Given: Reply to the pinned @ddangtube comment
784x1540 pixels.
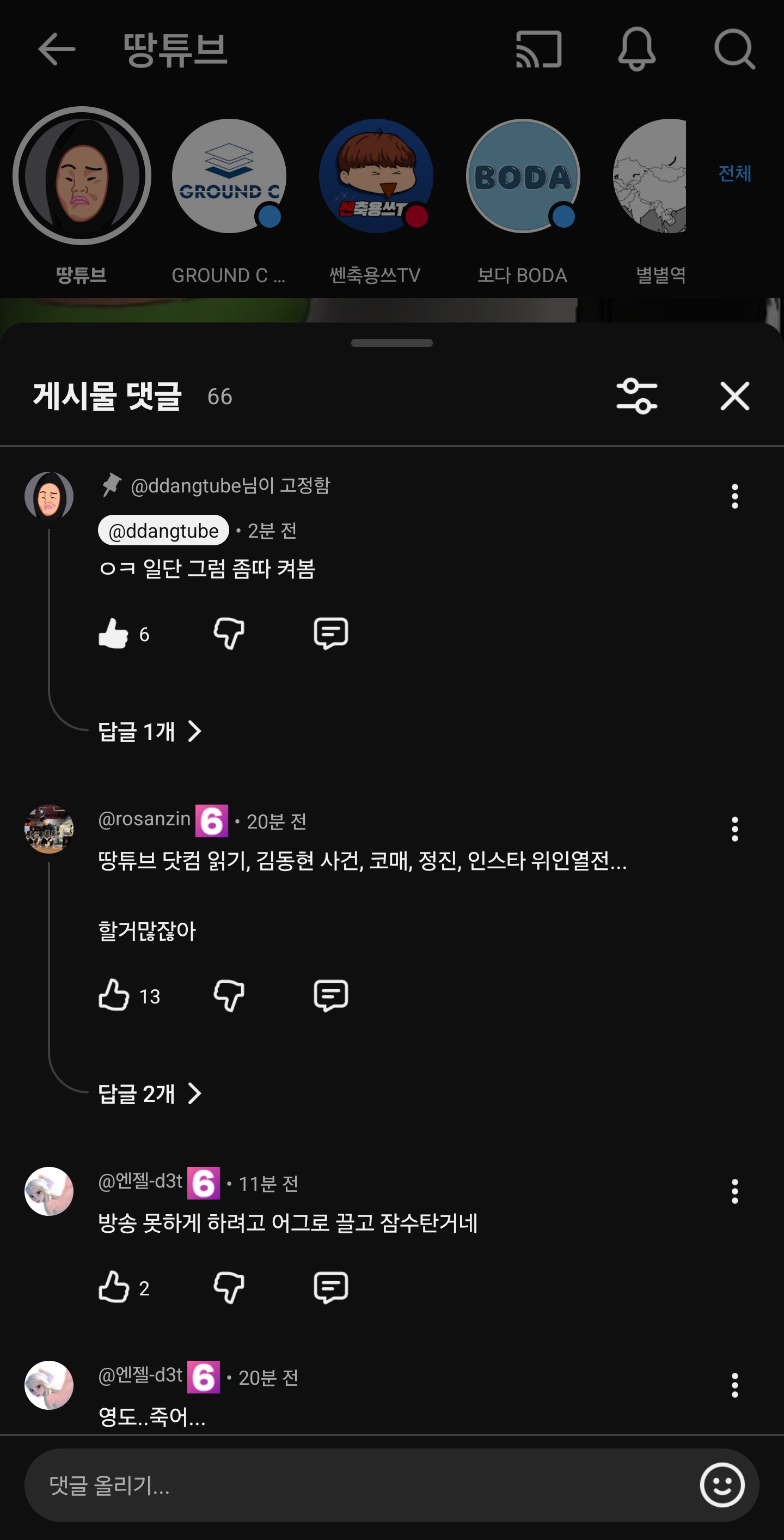Looking at the screenshot, I should click(330, 634).
